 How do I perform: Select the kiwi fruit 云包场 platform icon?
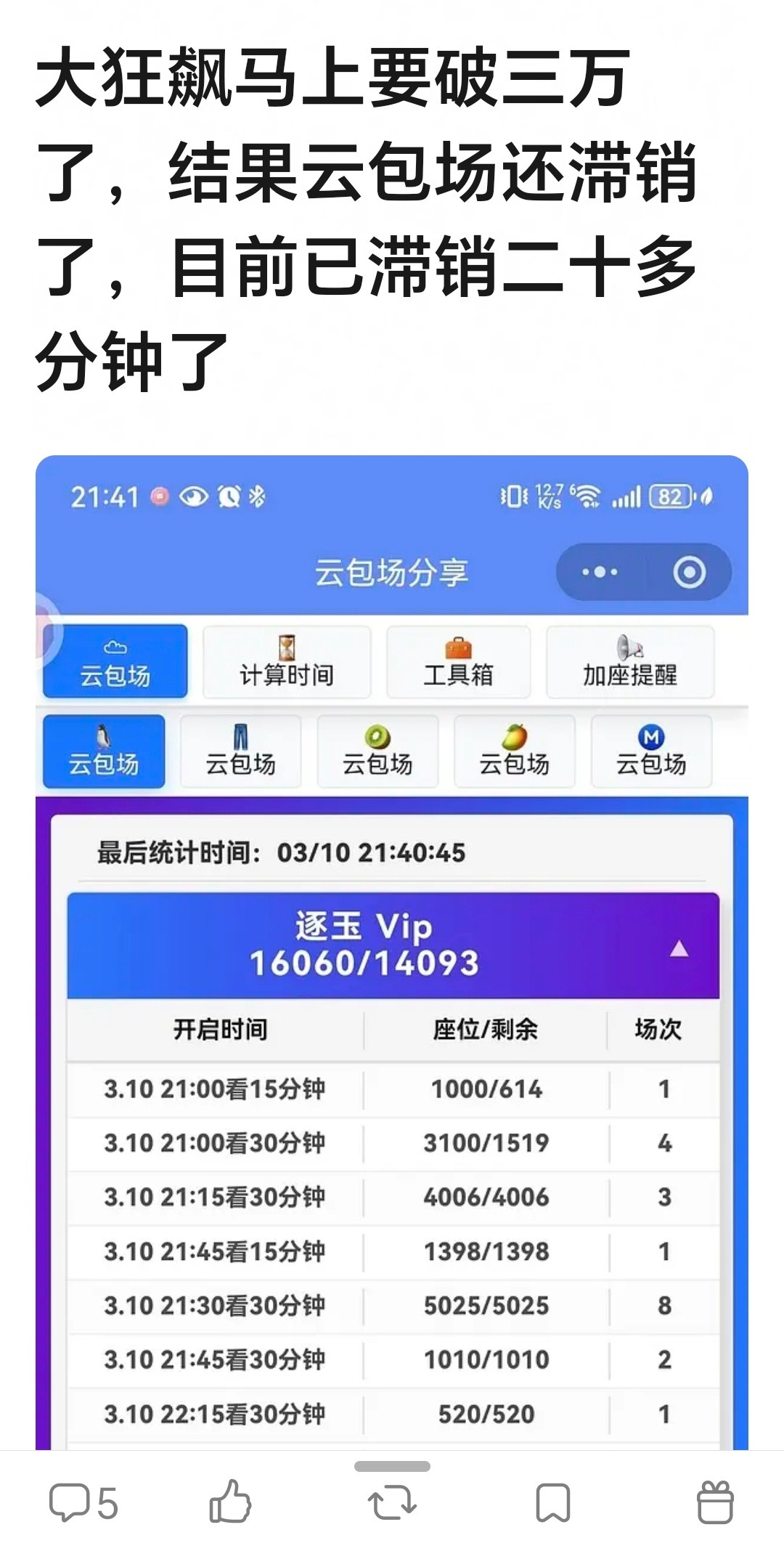(377, 751)
